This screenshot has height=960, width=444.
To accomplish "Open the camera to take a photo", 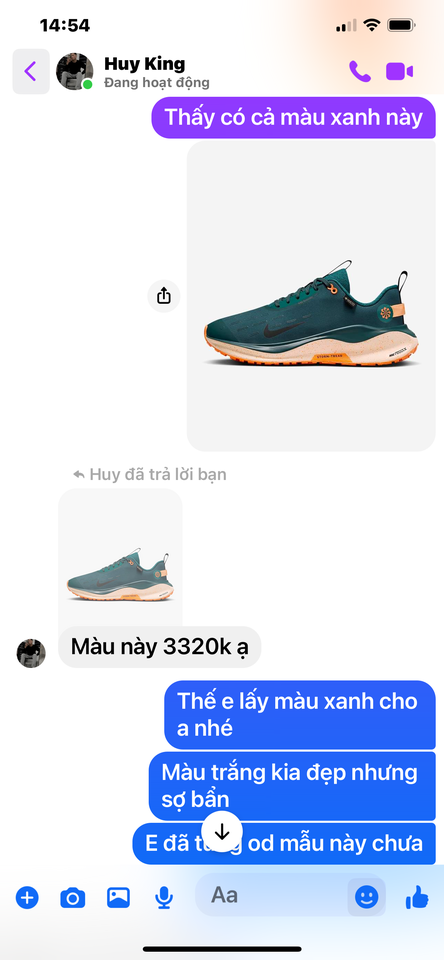I will 72,898.
